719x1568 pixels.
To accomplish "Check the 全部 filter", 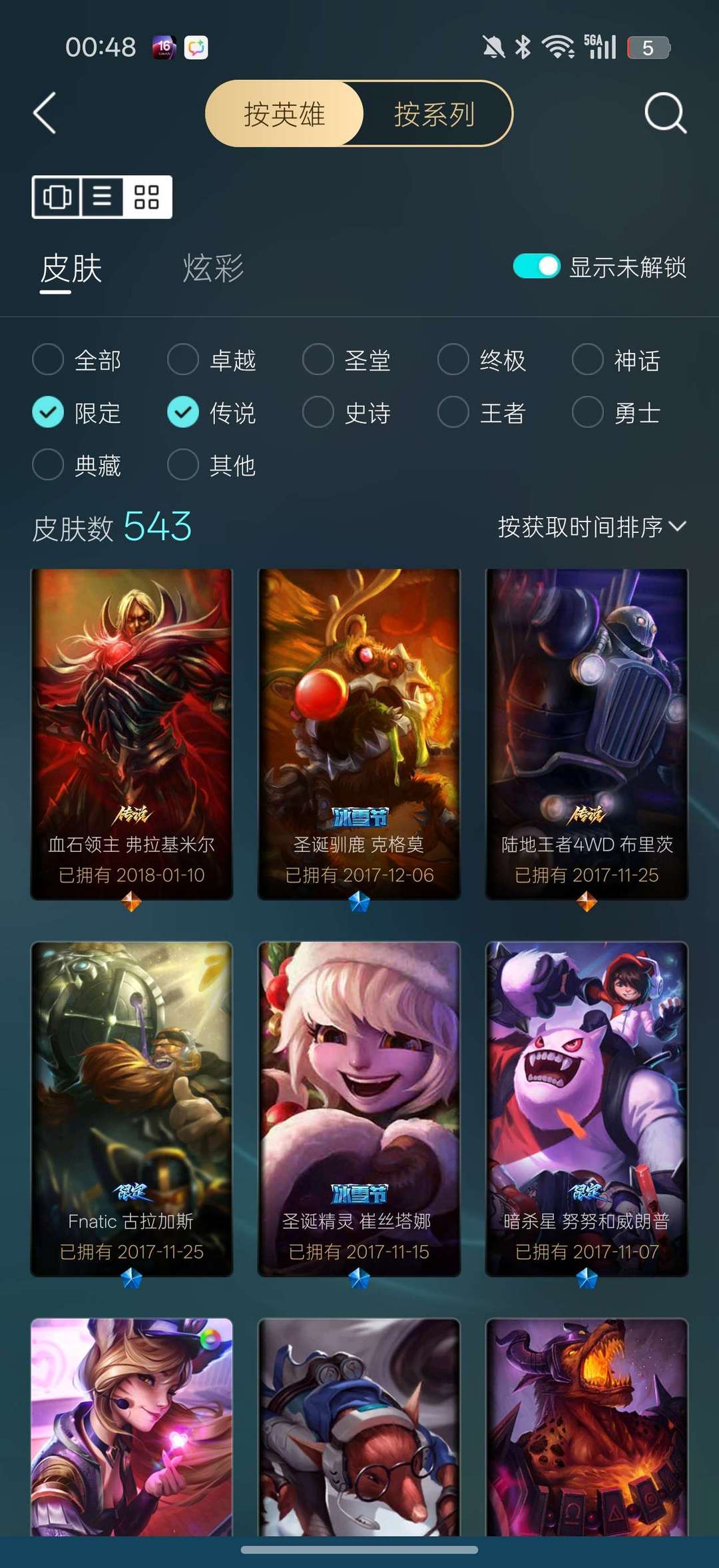I will coord(77,360).
